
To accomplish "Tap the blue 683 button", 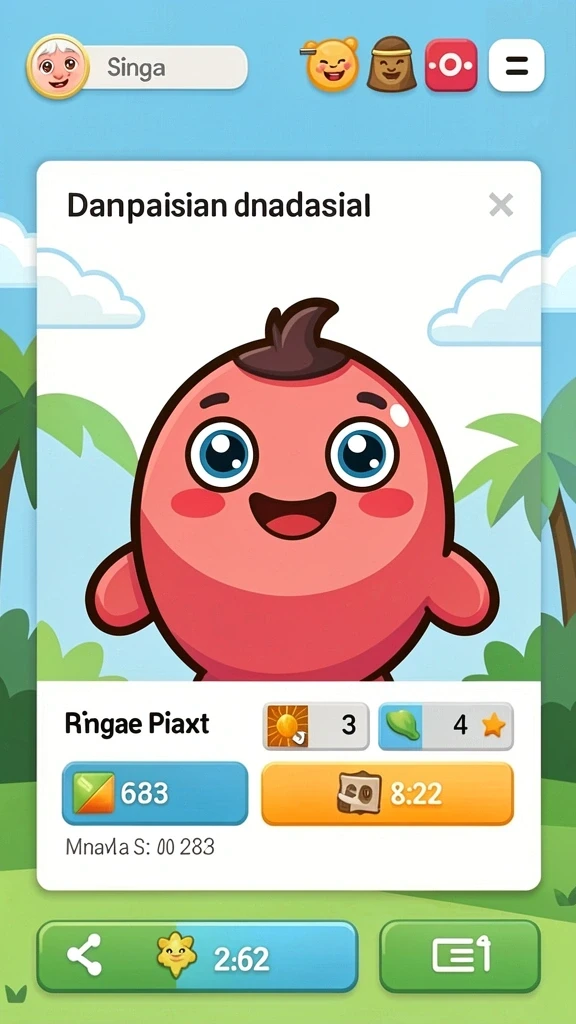I will point(155,793).
